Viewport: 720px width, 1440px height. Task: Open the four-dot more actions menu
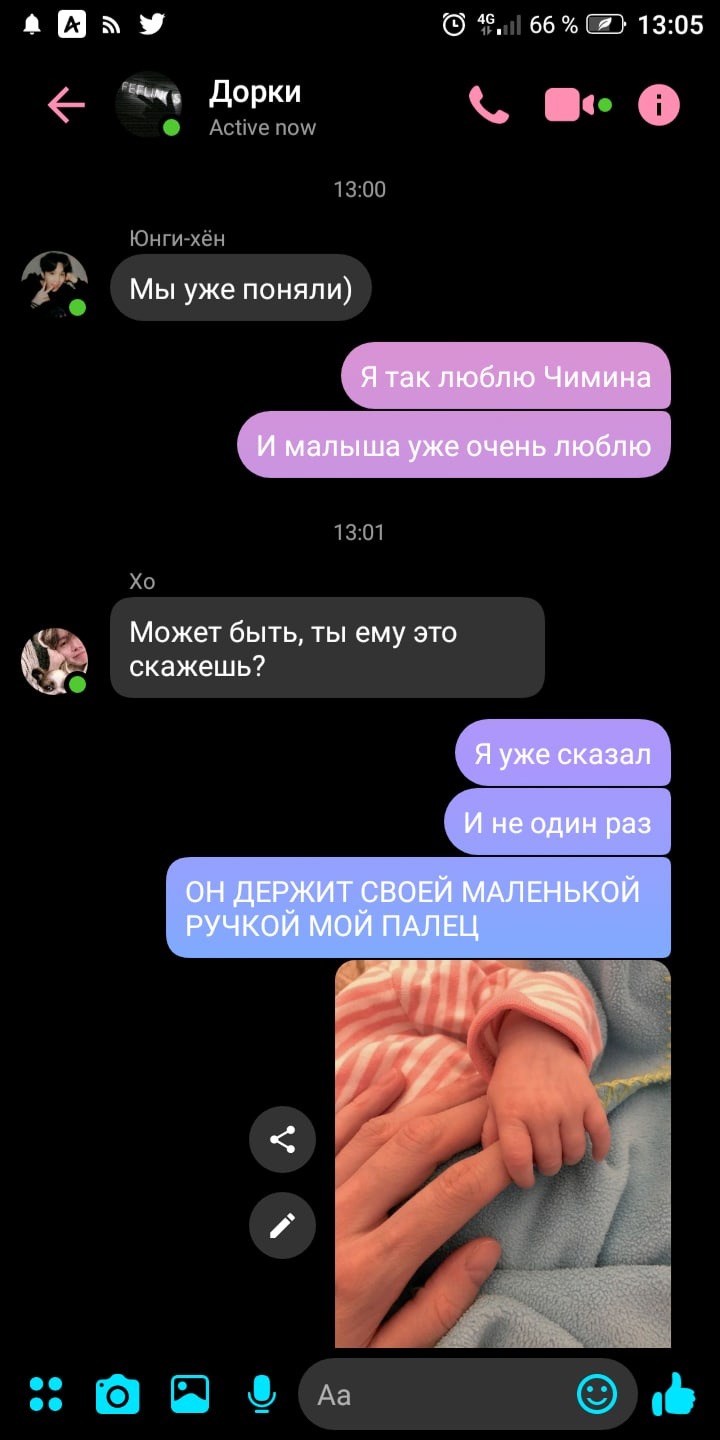coord(46,1394)
